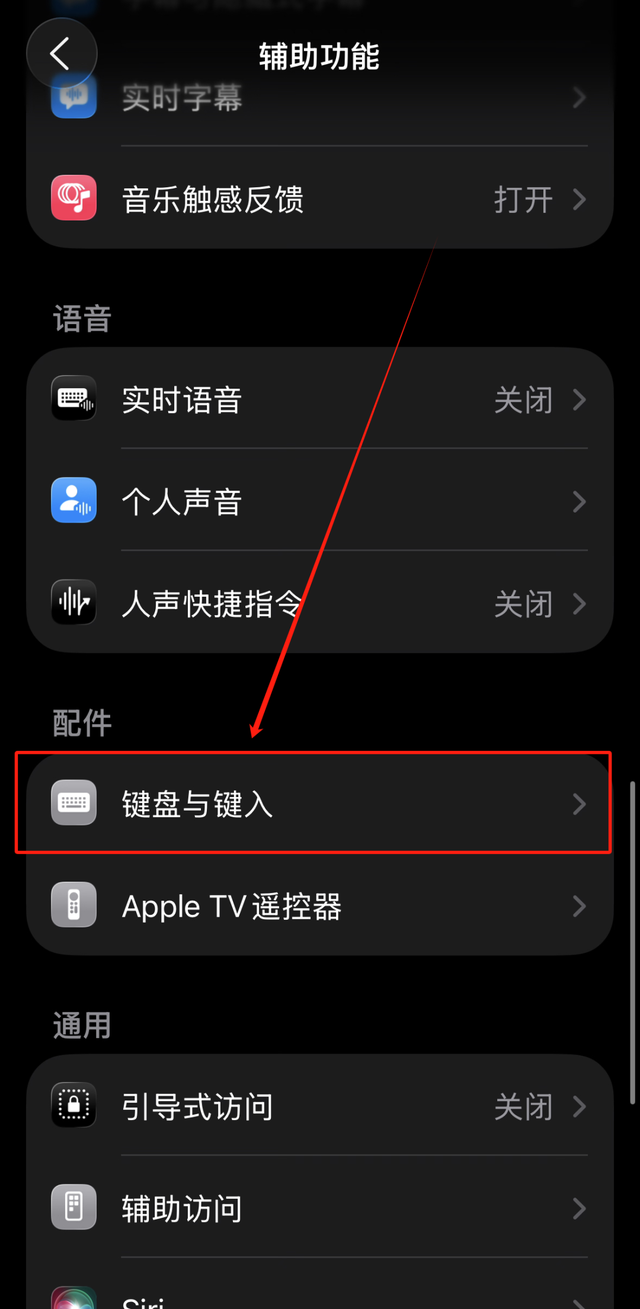Open Apple TV 遥控器 settings
Viewport: 640px width, 1309px height.
[x=320, y=906]
